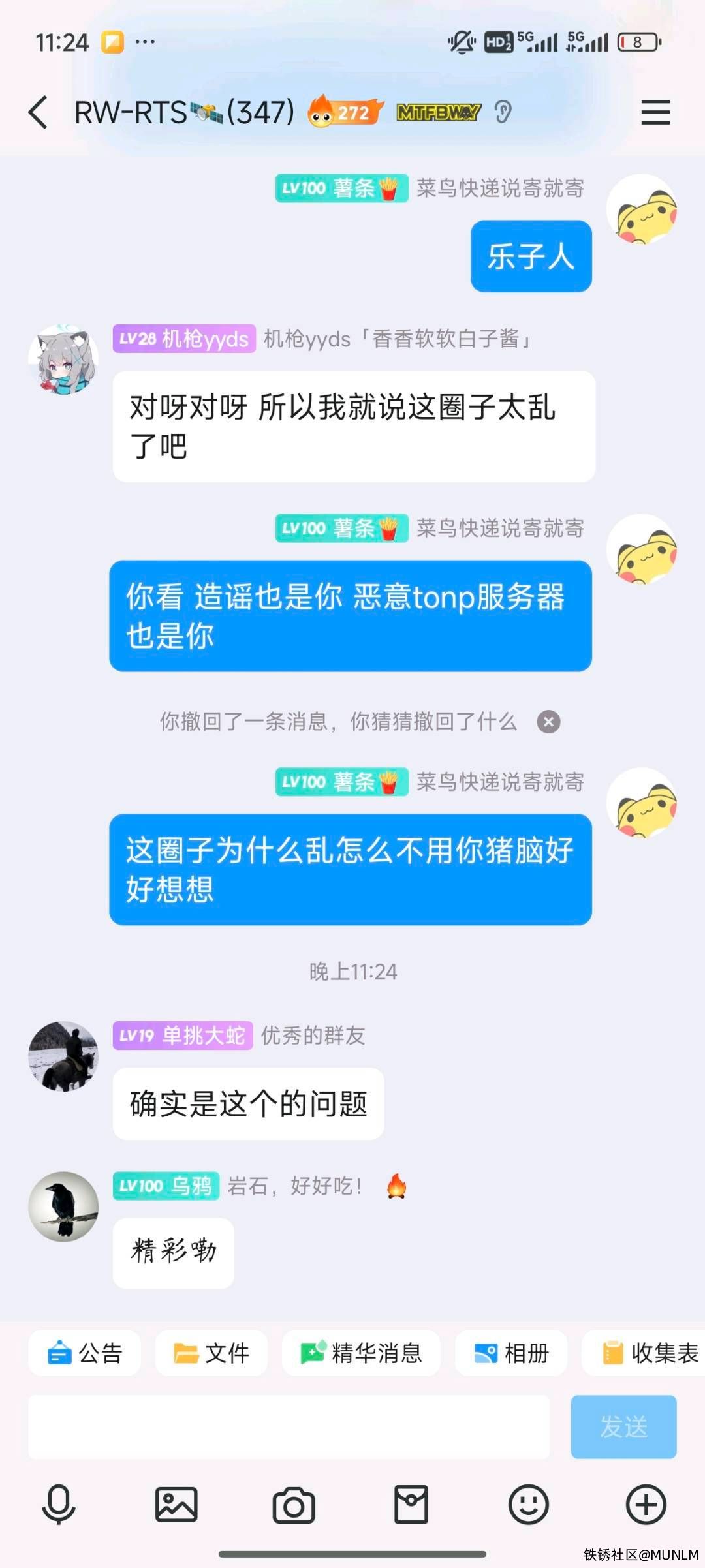Open the camera to take a photo
705x1568 pixels.
[x=294, y=1505]
